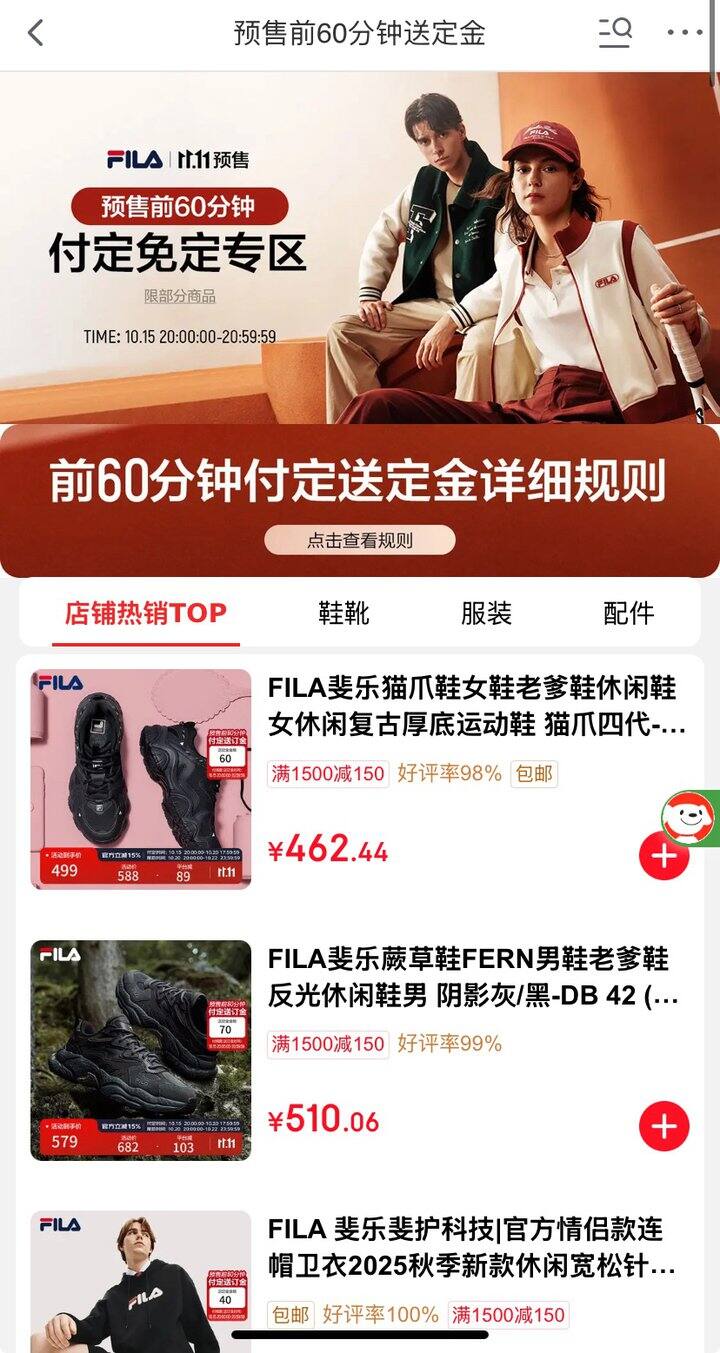Open the FILA 连帽卫衣 hoodie product
This screenshot has height=1353, width=720.
tap(472, 1246)
